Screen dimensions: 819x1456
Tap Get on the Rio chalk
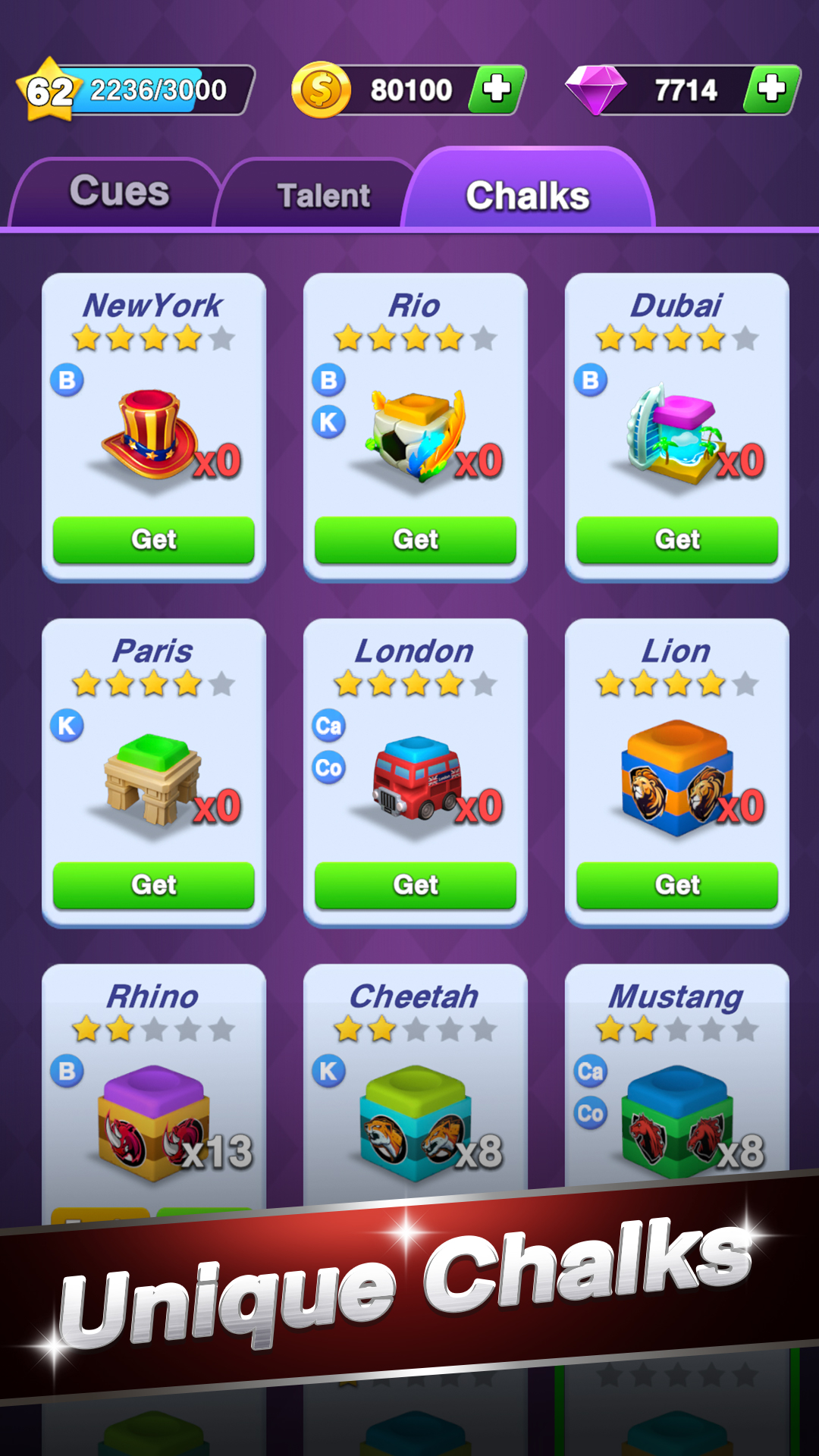coord(416,540)
